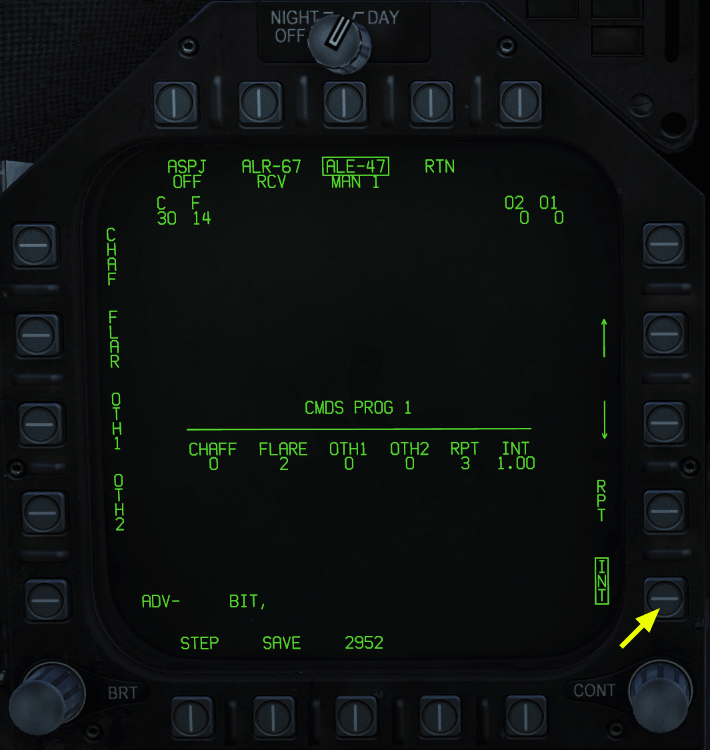Select the FLAR pushbutton on the left bezel
Viewport: 710px width, 750px height.
[x=37, y=329]
